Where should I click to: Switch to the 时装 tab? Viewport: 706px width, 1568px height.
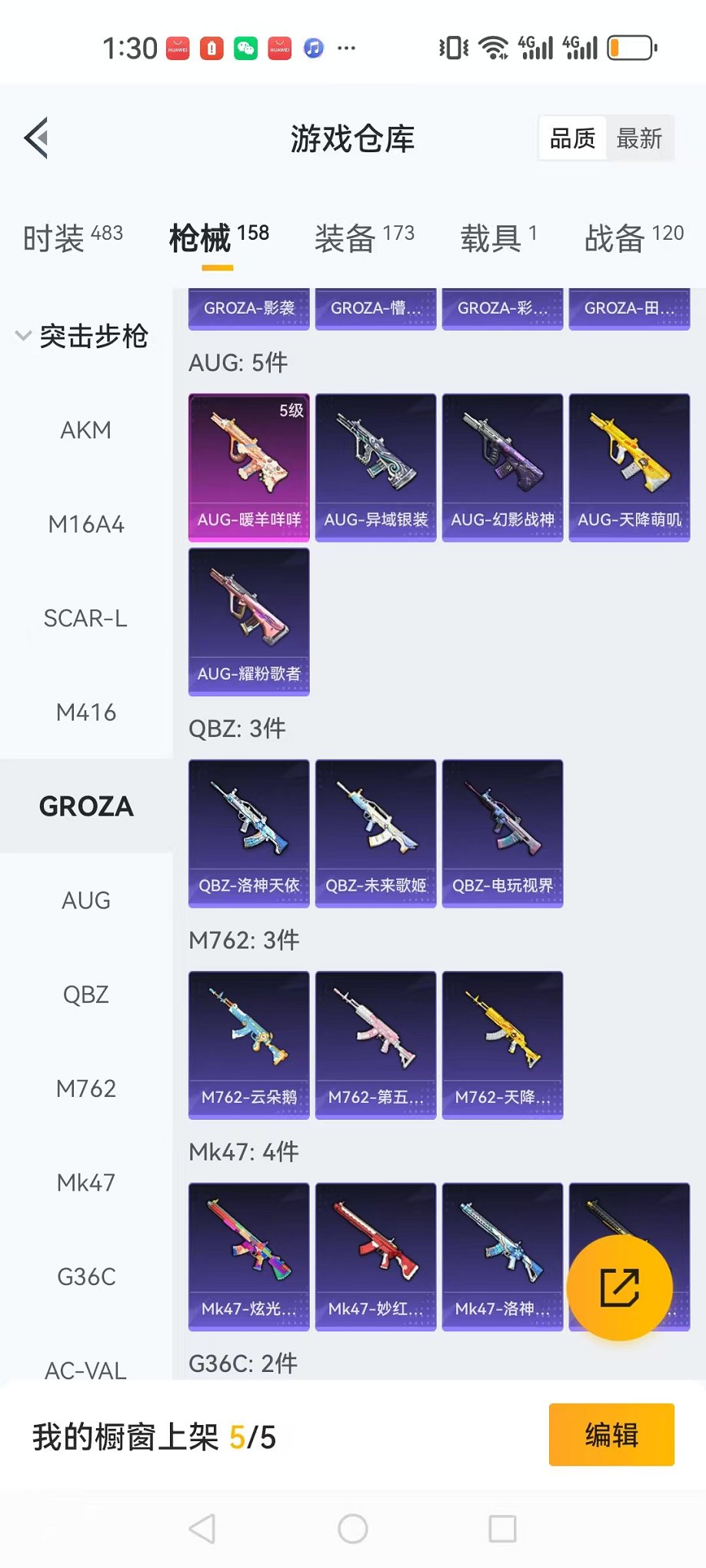pyautogui.click(x=72, y=238)
